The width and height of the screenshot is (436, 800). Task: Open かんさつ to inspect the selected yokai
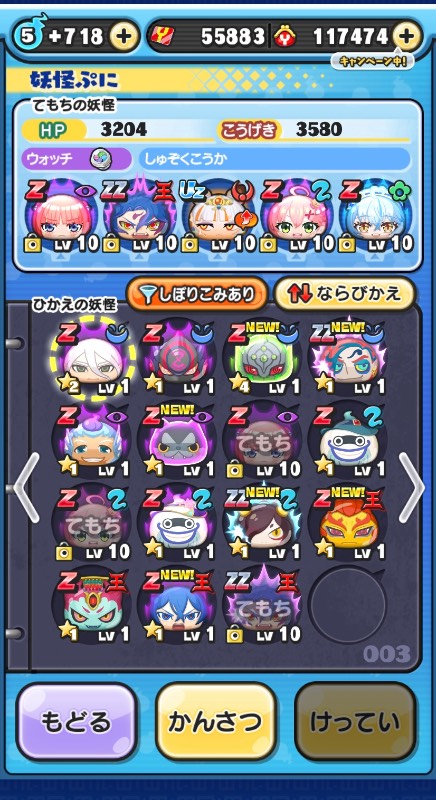215,721
